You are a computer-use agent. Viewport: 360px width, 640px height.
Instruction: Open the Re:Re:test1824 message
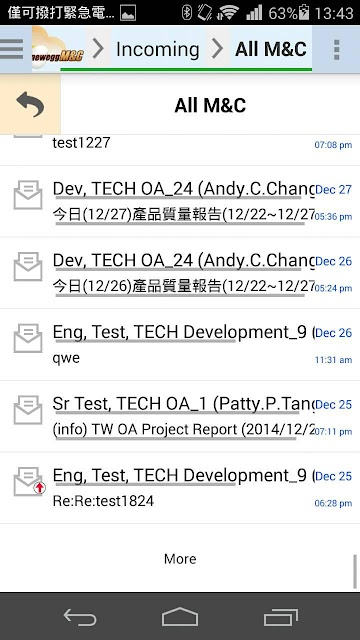[x=180, y=488]
